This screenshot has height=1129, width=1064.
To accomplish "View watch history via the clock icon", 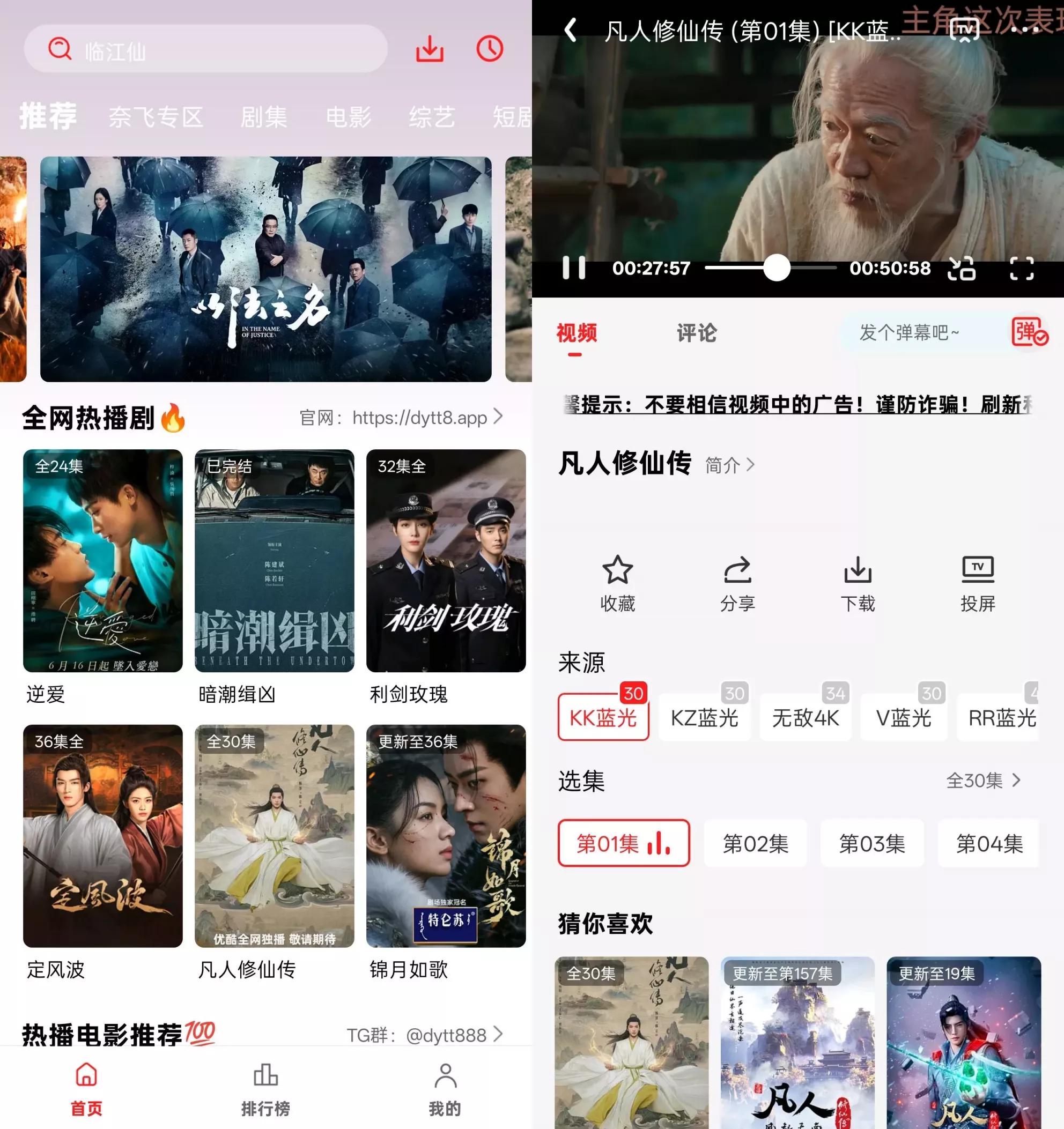I will click(489, 49).
